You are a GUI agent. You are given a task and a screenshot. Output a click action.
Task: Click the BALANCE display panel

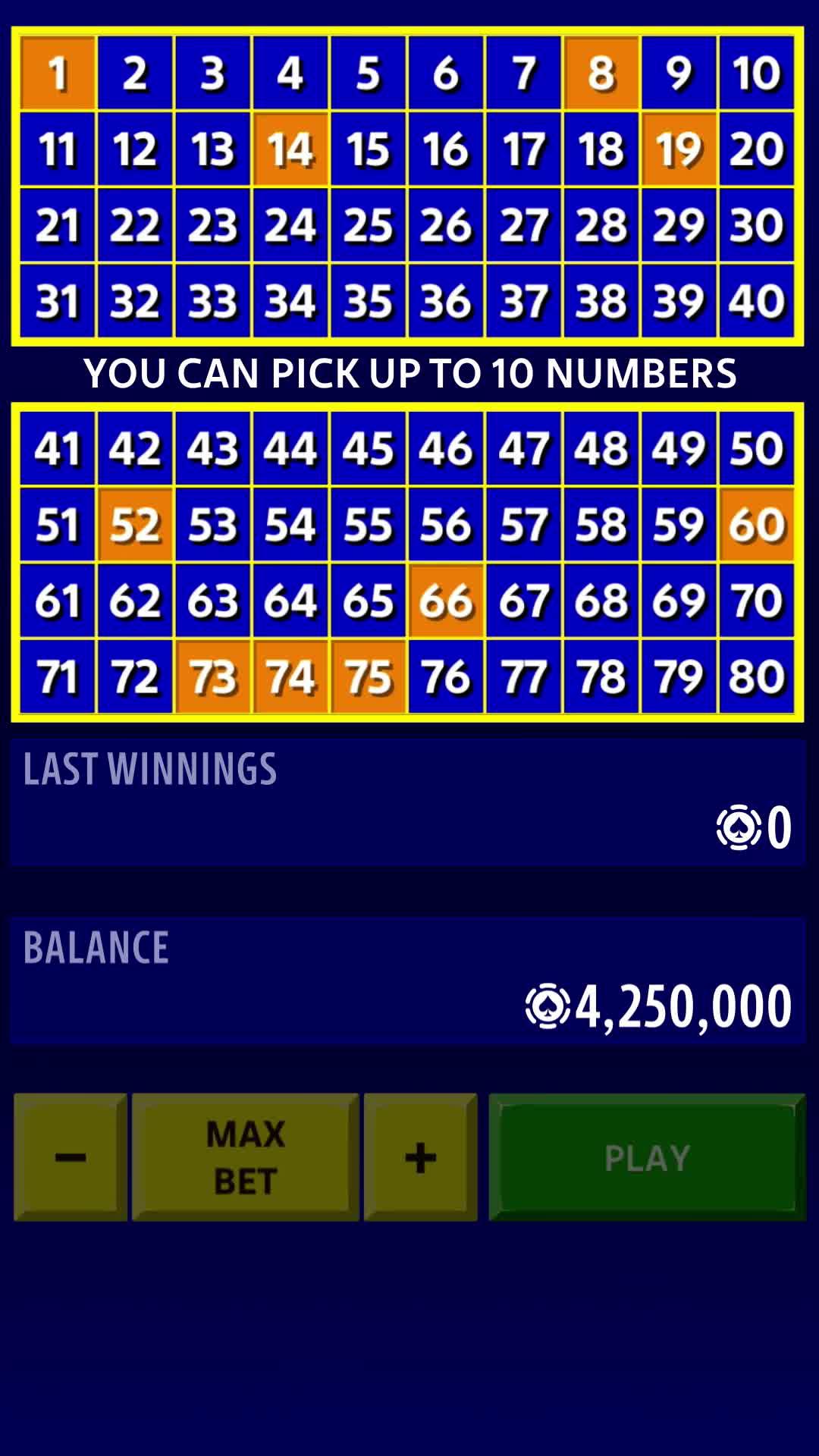tap(409, 976)
